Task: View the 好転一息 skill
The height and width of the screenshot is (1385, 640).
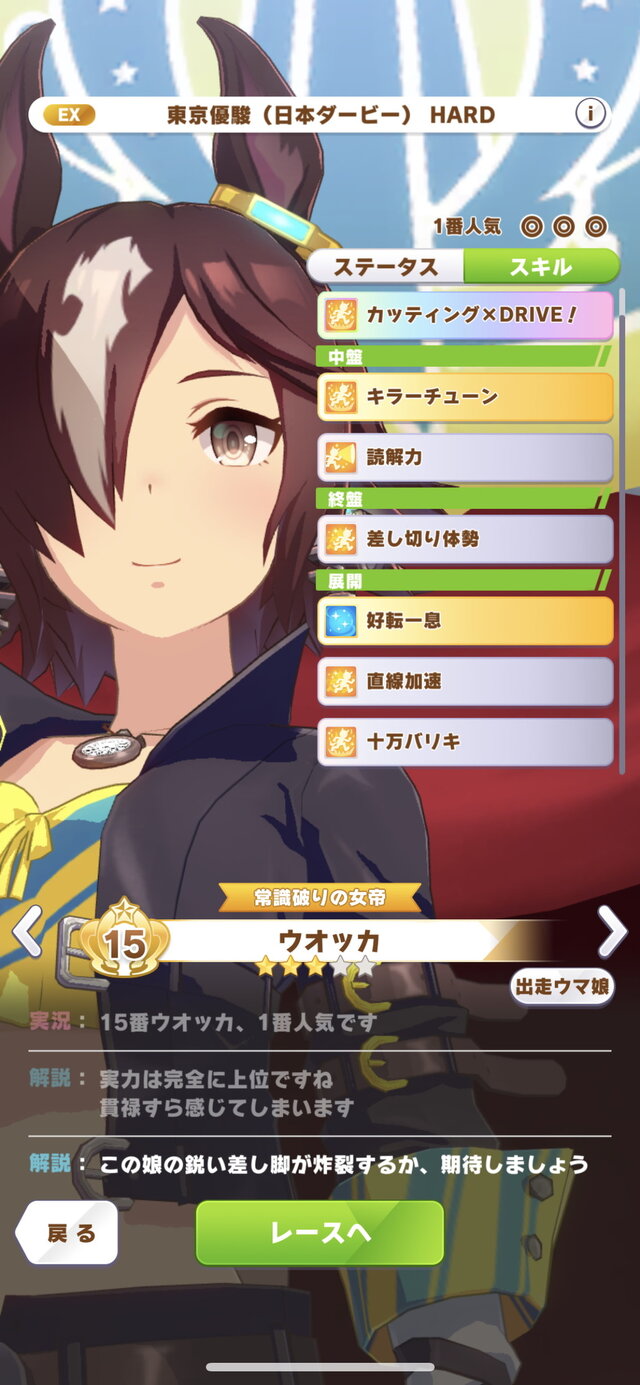Action: click(465, 621)
